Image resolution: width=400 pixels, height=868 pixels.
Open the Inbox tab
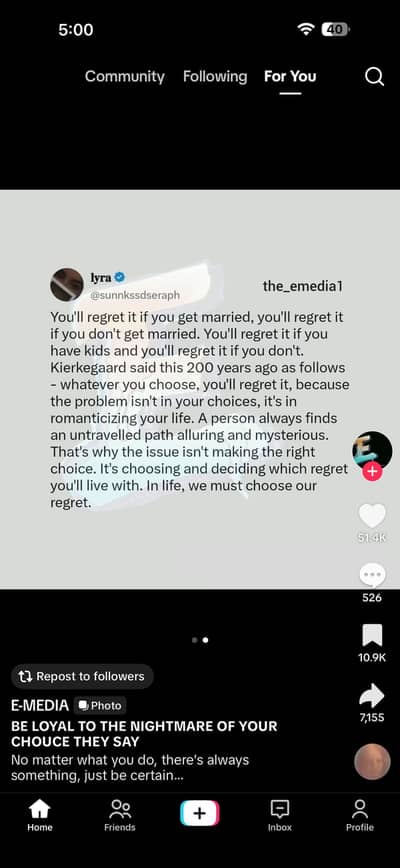(x=280, y=817)
